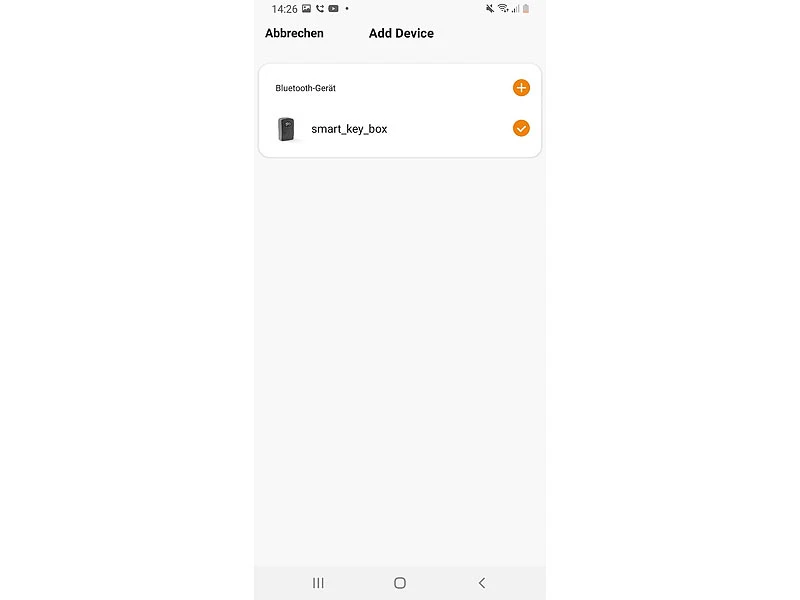Go back with the system back button
800x600 pixels.
(x=482, y=583)
